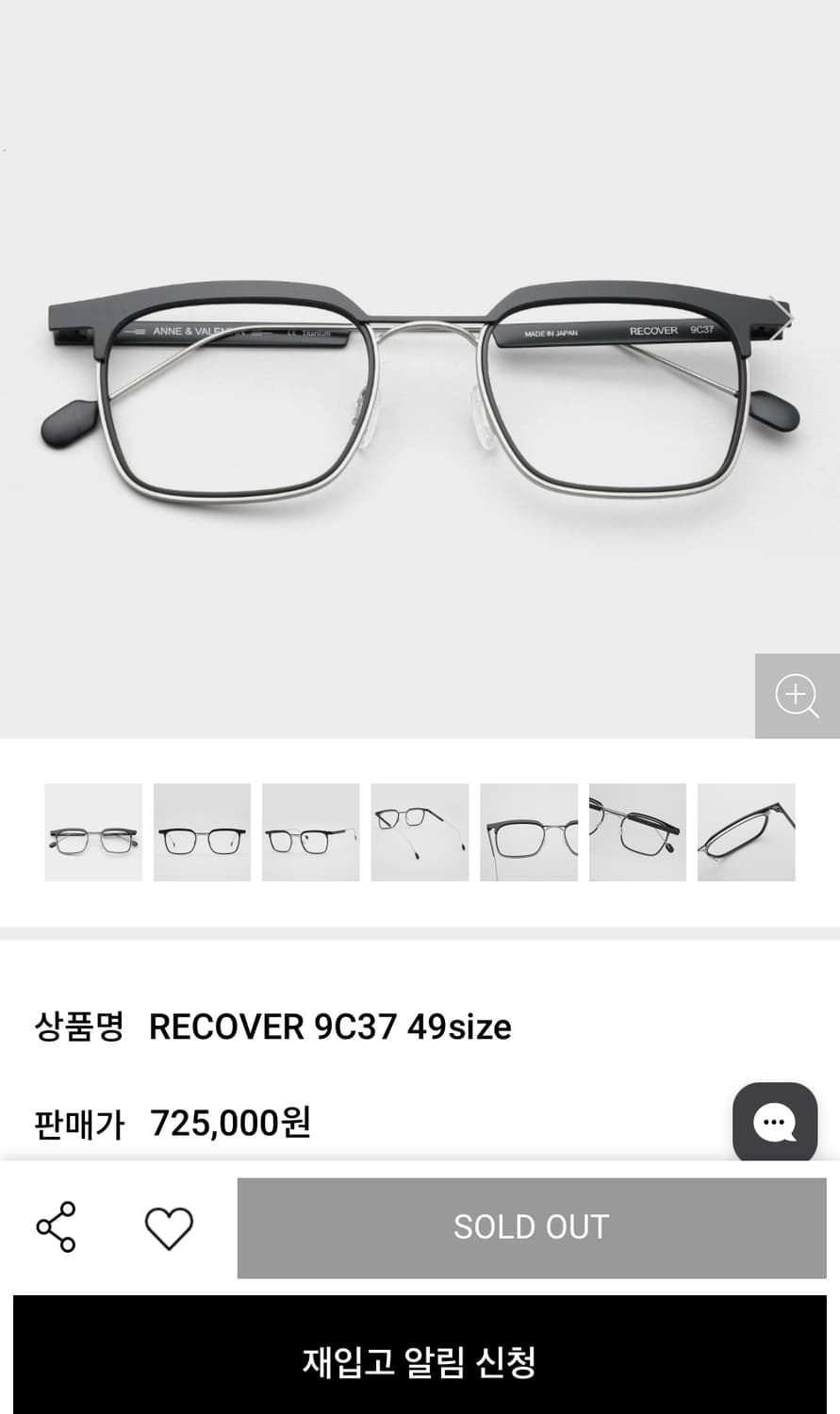
Task: Click the product name RECOVER 9C37 49size
Action: point(331,1027)
